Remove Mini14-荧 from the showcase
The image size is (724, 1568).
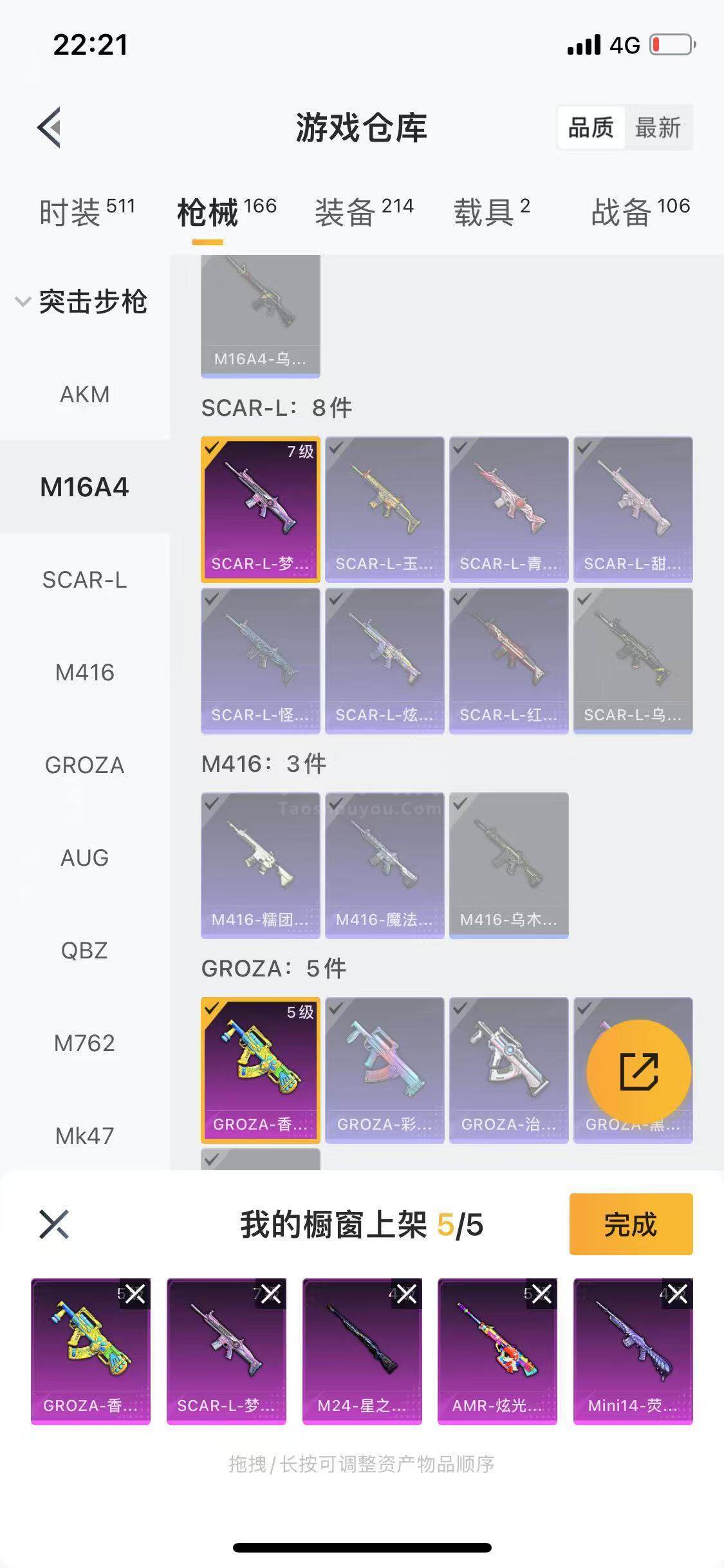pos(678,1294)
